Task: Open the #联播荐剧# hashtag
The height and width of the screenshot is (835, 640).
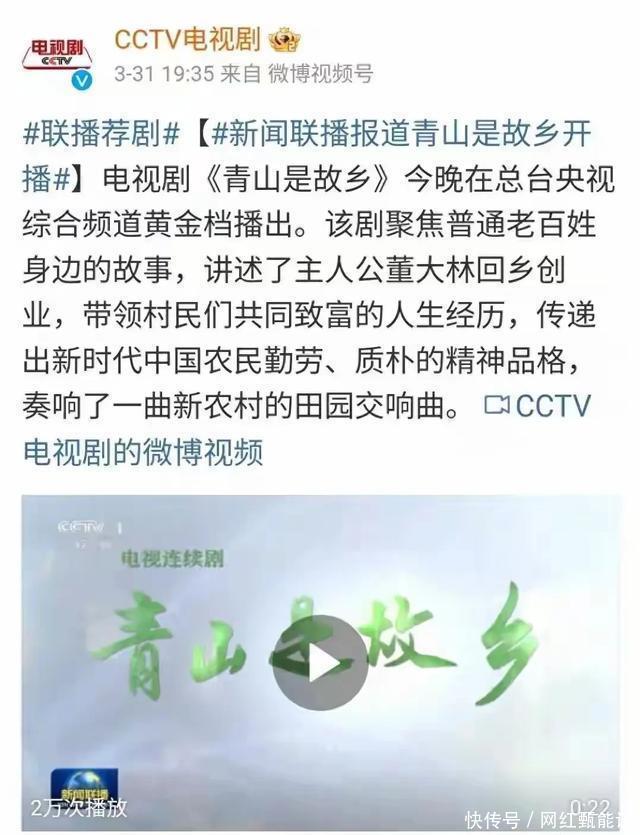Action: tap(101, 135)
